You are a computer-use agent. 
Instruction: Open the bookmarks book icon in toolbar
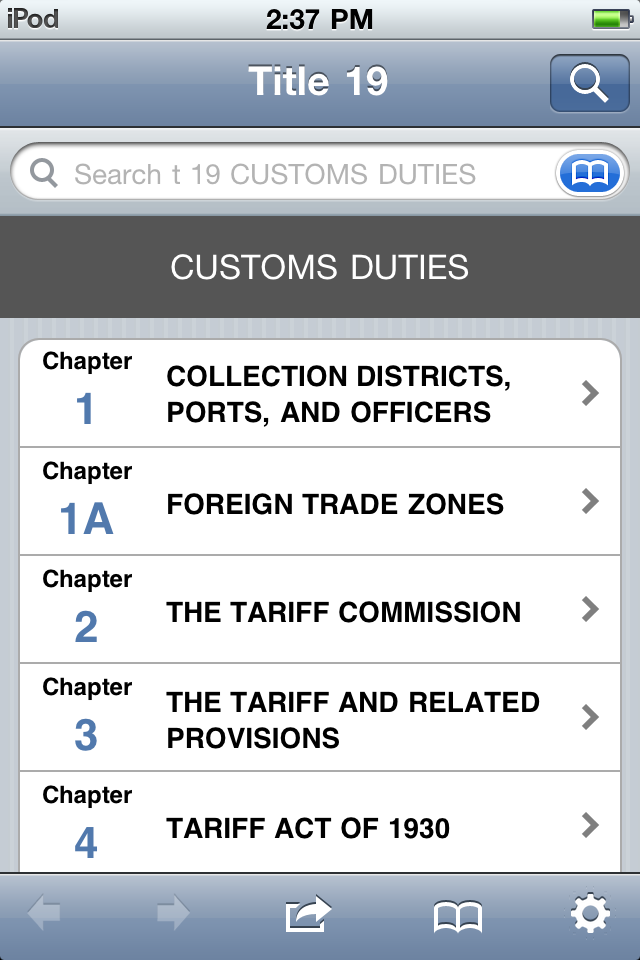coord(457,914)
